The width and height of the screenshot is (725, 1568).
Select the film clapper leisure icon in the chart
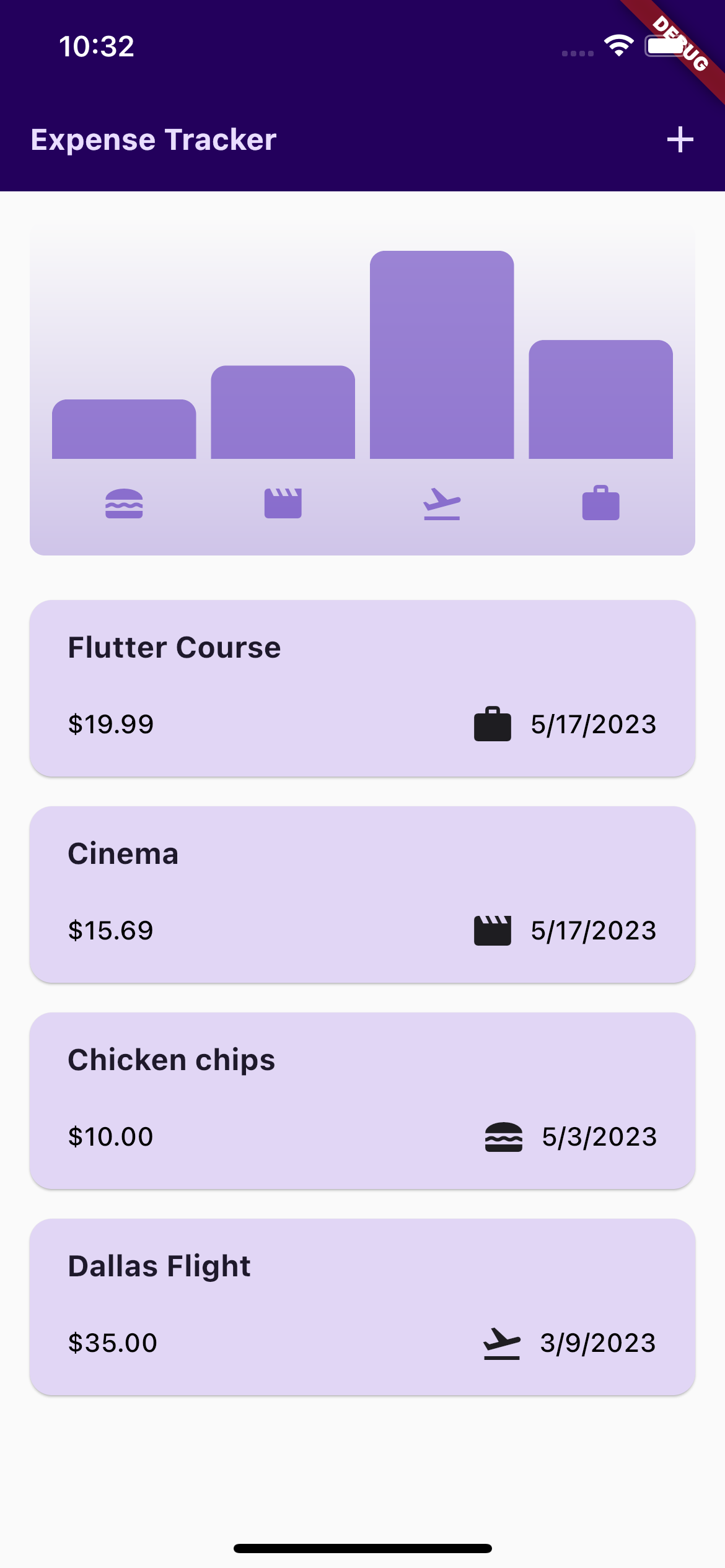[x=283, y=503]
